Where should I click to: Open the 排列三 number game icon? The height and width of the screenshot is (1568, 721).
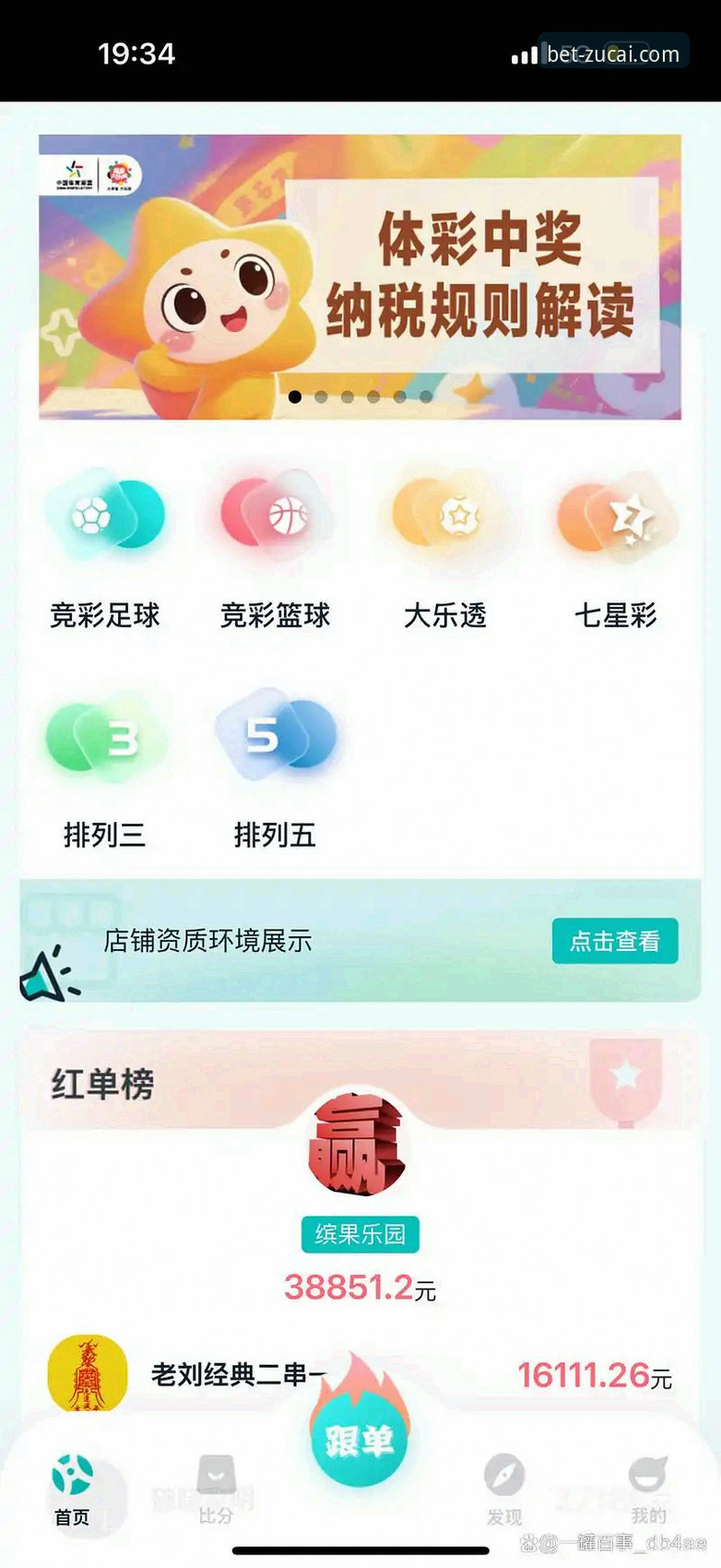coord(106,738)
